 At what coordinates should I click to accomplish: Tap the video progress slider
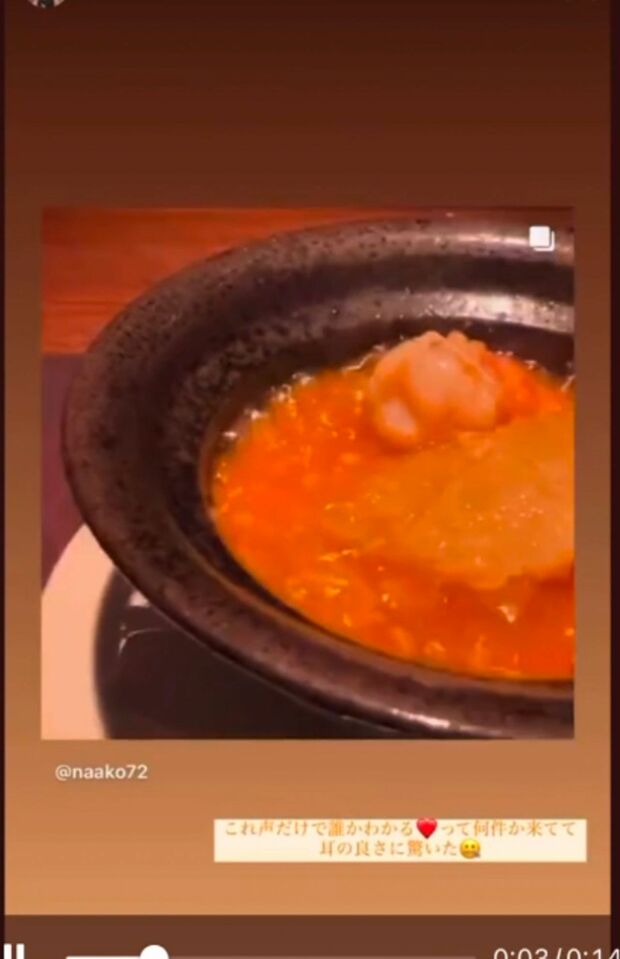pyautogui.click(x=153, y=954)
